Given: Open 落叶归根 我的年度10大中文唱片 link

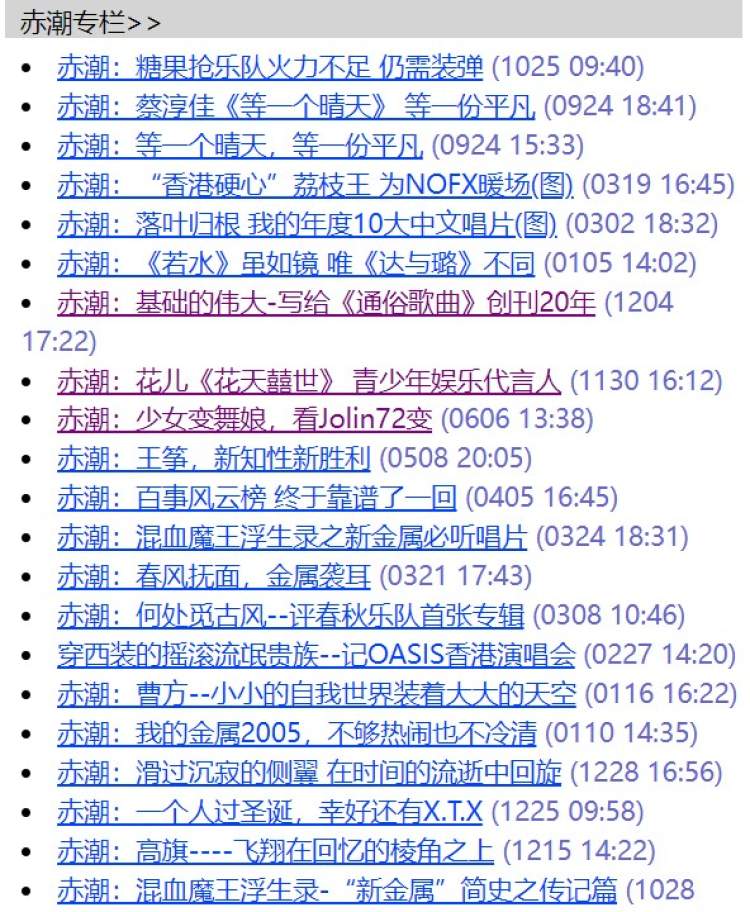Looking at the screenshot, I should click(x=306, y=223).
